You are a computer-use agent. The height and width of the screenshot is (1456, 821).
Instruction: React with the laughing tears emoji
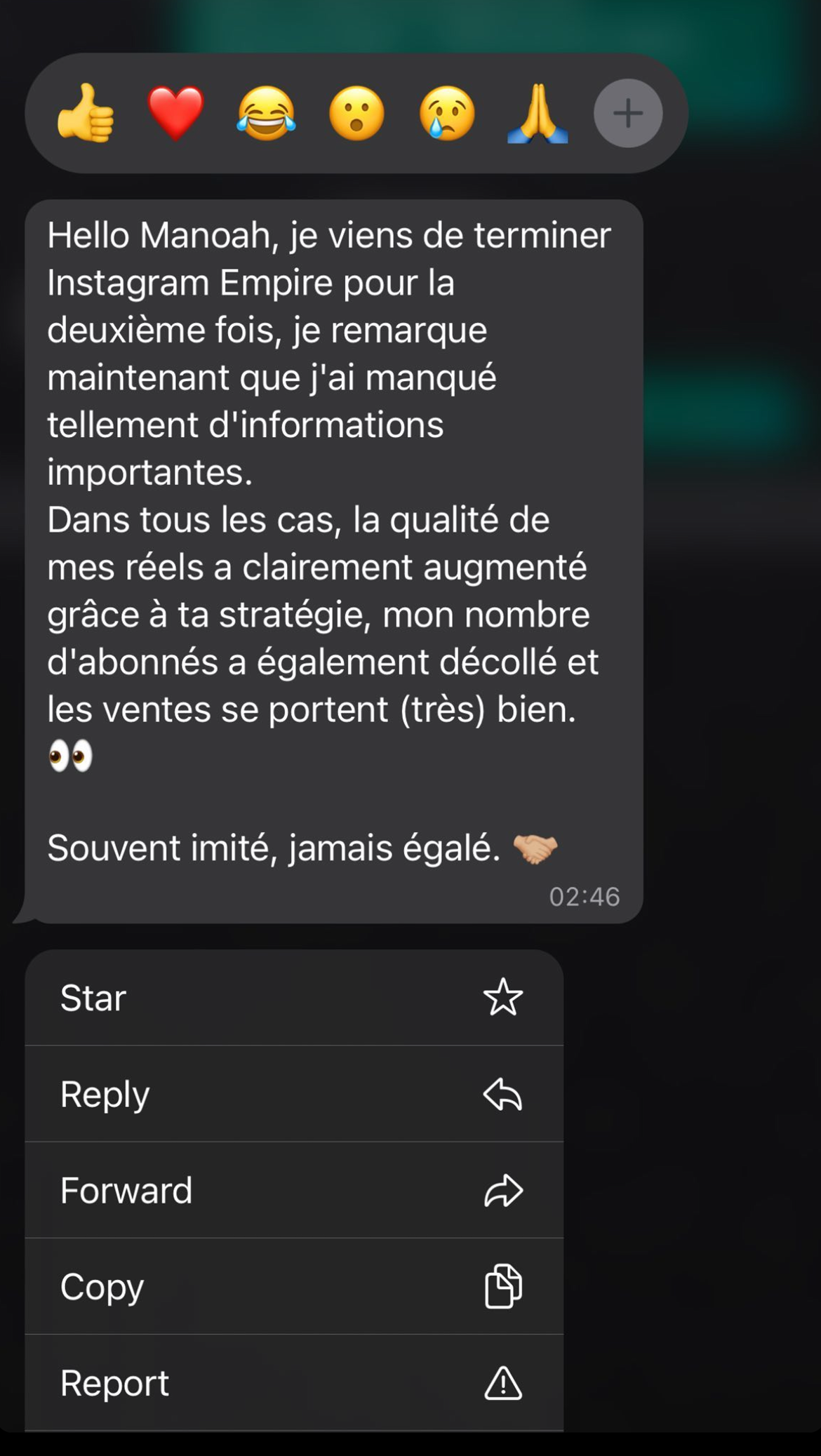point(266,114)
